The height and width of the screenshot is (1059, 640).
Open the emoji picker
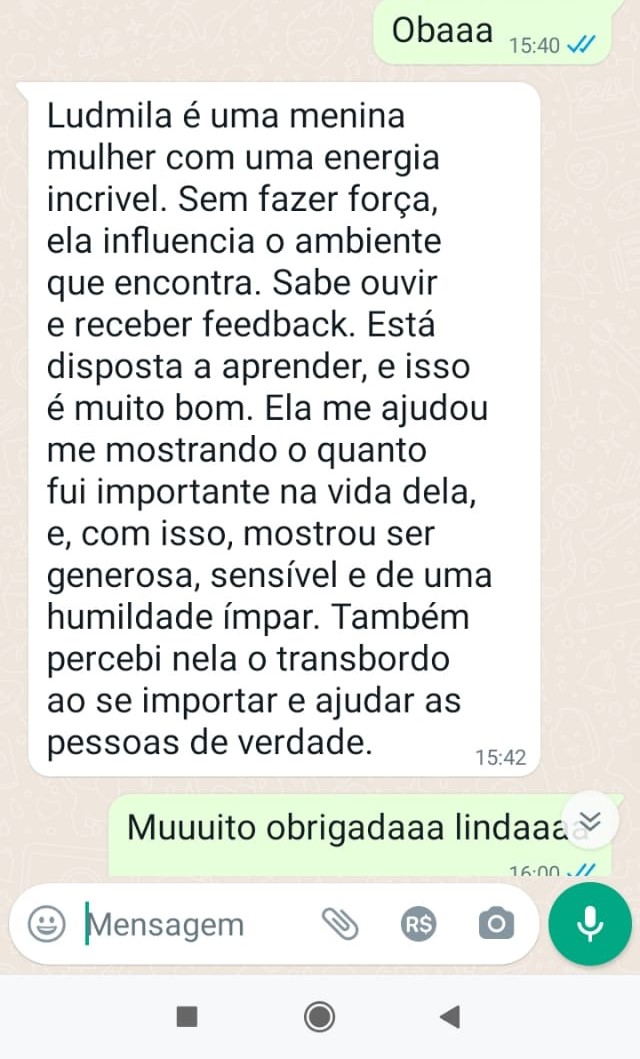[x=46, y=924]
